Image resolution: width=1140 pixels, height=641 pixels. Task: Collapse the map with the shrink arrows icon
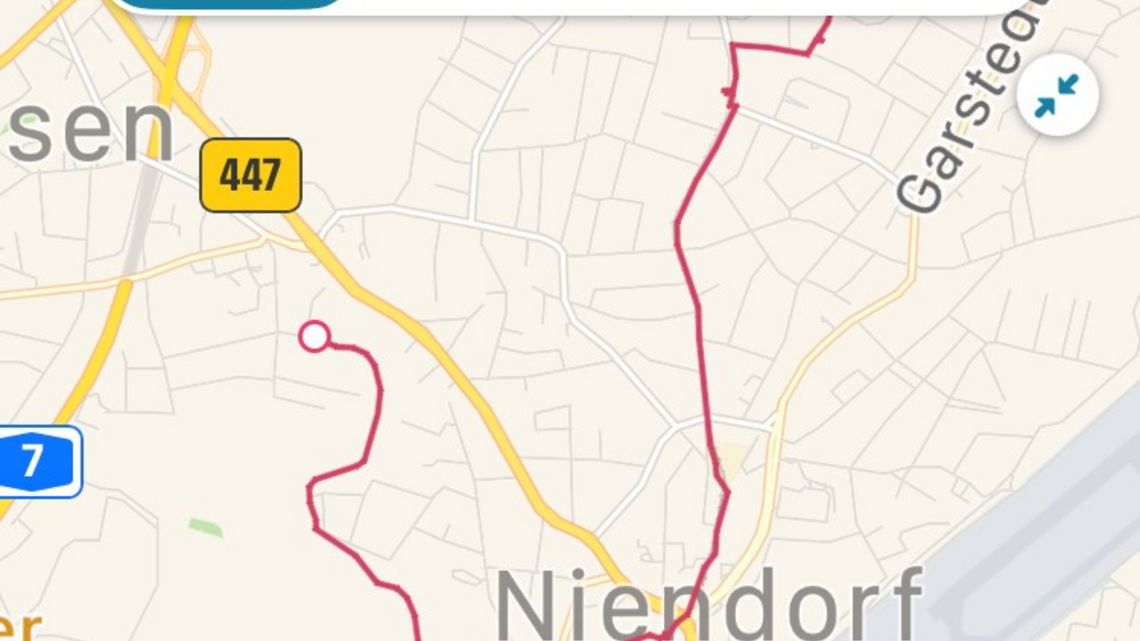[x=1057, y=97]
